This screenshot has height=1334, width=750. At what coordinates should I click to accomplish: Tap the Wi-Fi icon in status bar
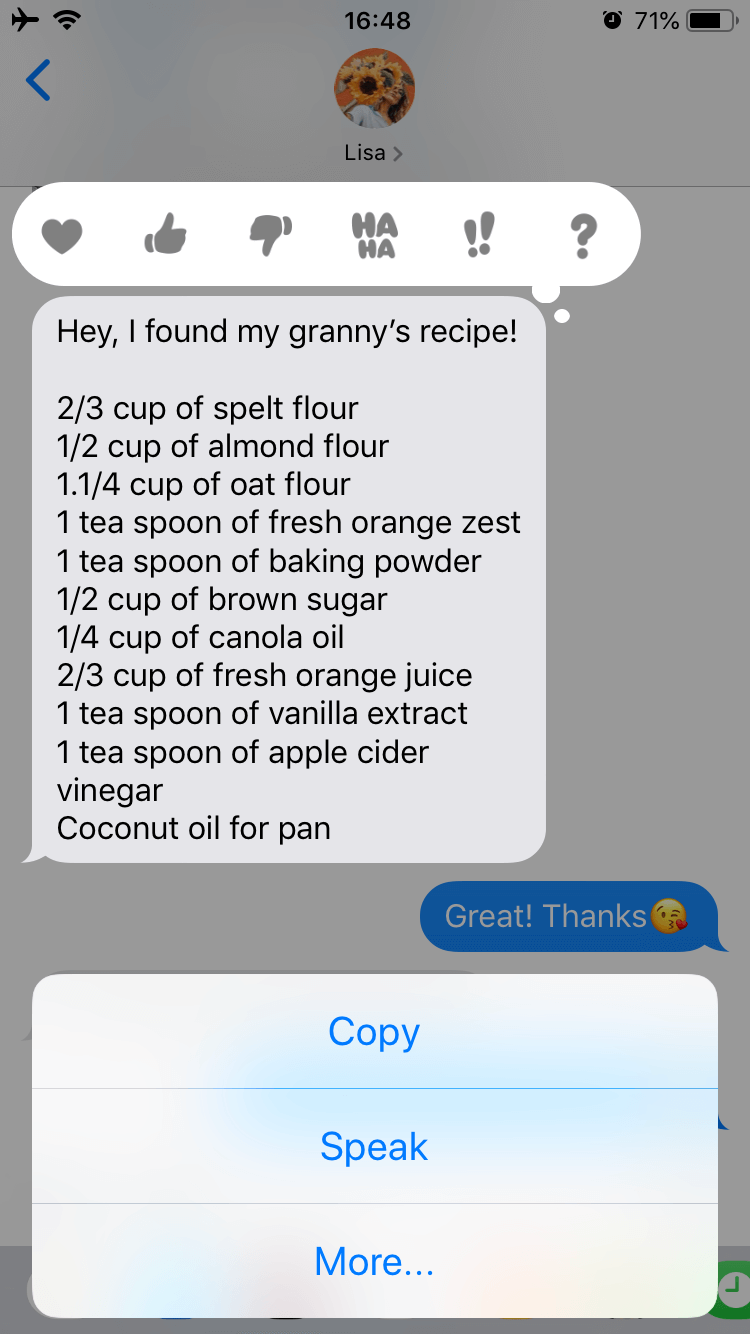(x=66, y=18)
